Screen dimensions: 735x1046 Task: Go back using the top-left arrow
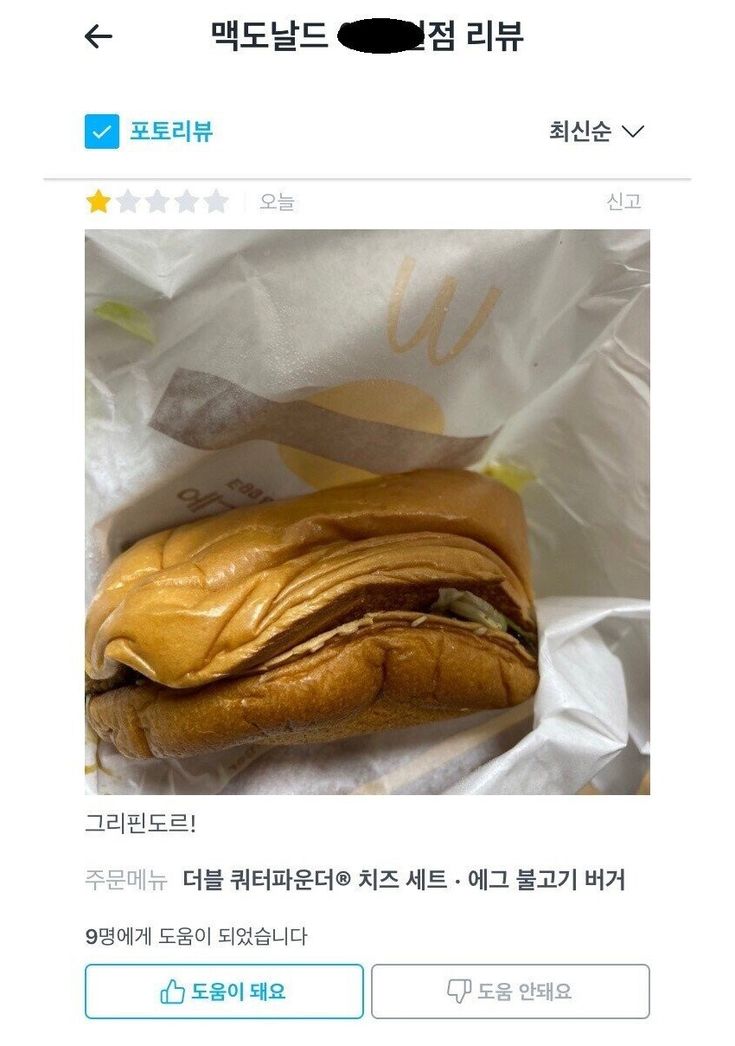(x=98, y=37)
